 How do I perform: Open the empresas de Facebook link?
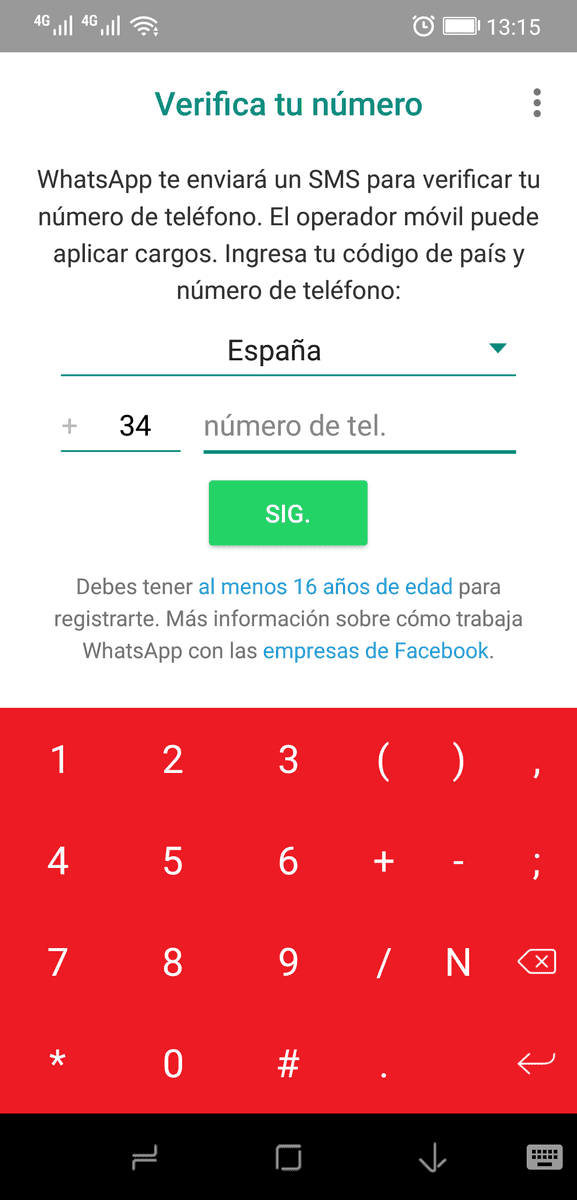pyautogui.click(x=376, y=651)
